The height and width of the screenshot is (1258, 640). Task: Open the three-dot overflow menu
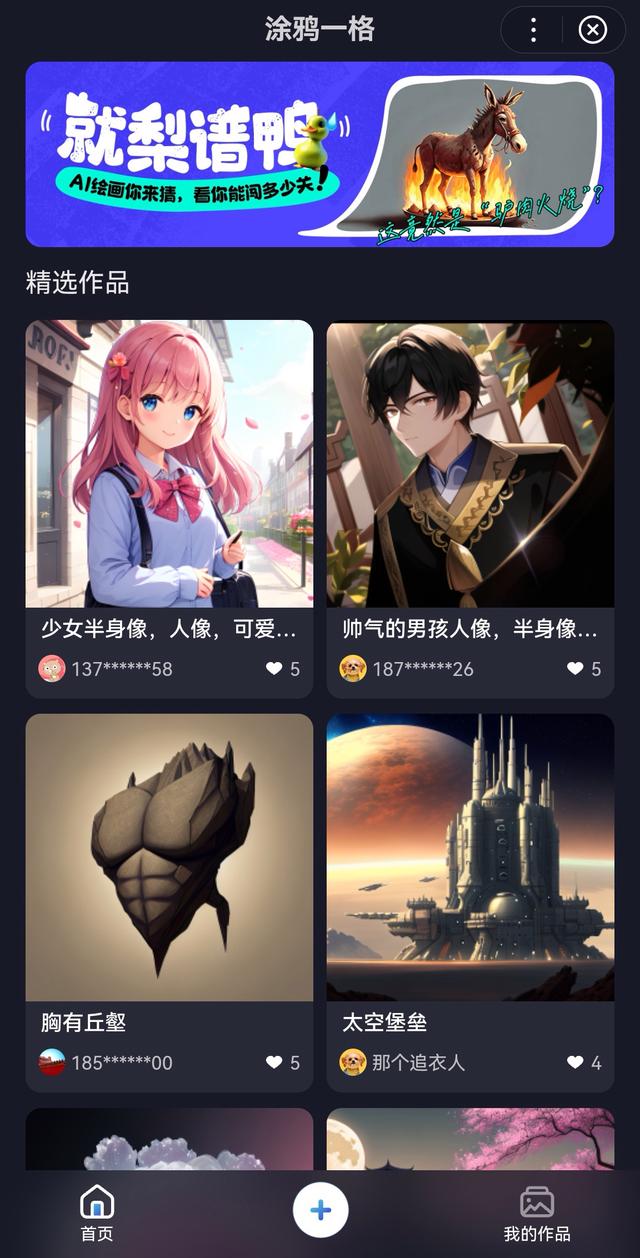tap(533, 30)
